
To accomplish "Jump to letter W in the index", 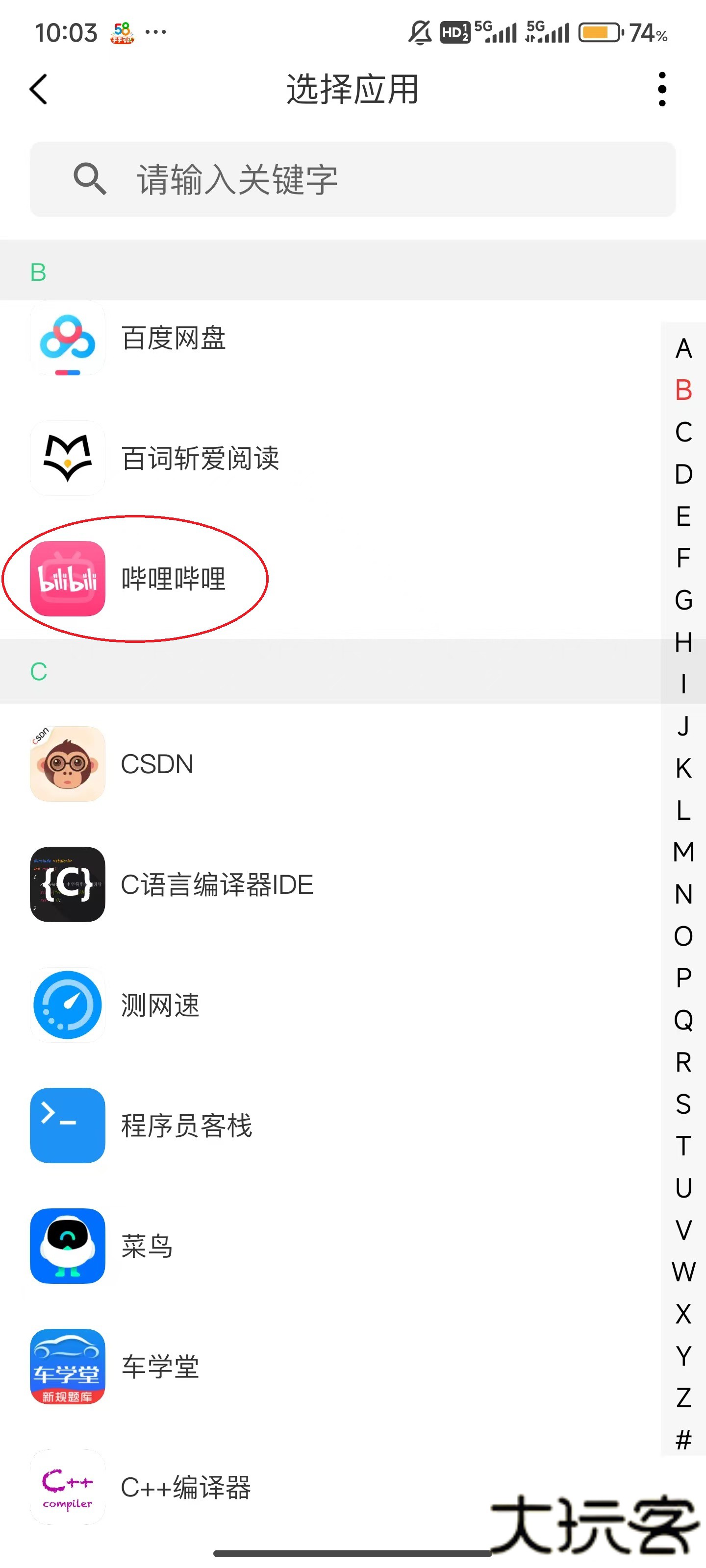I will click(x=683, y=1272).
